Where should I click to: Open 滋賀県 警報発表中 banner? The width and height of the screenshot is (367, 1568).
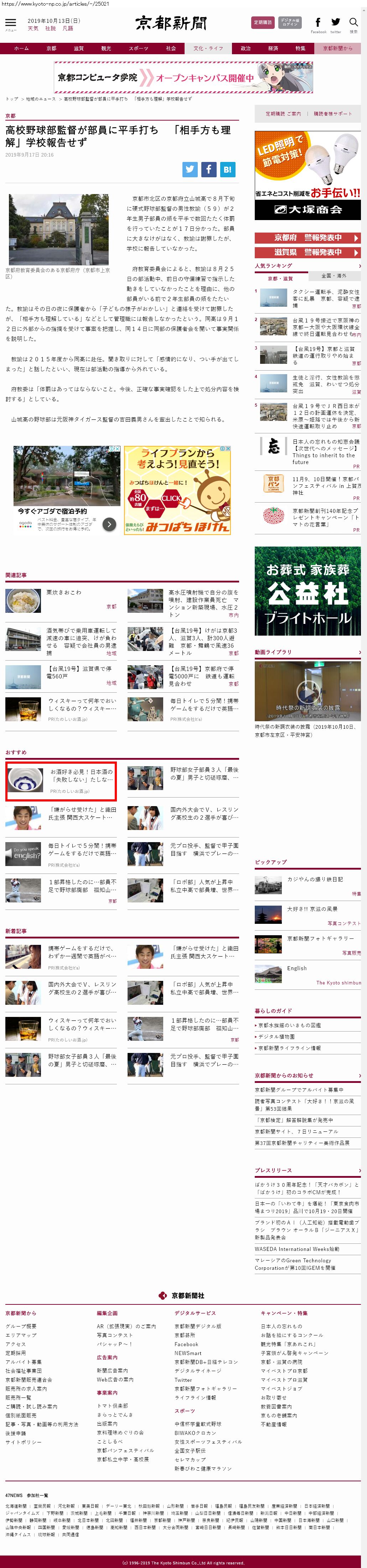(x=307, y=252)
